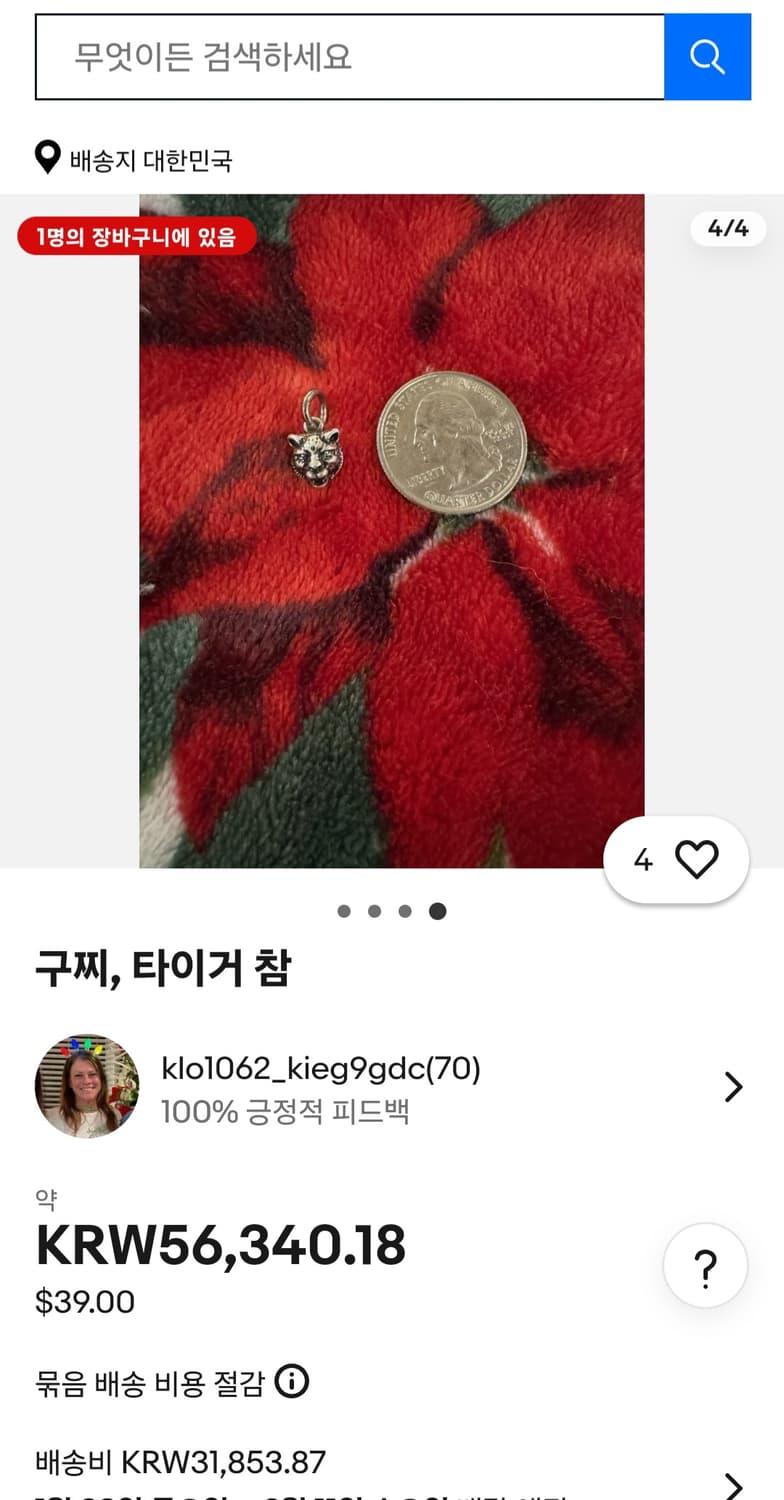
Task: Select the second carousel pagination dot
Action: pos(375,911)
